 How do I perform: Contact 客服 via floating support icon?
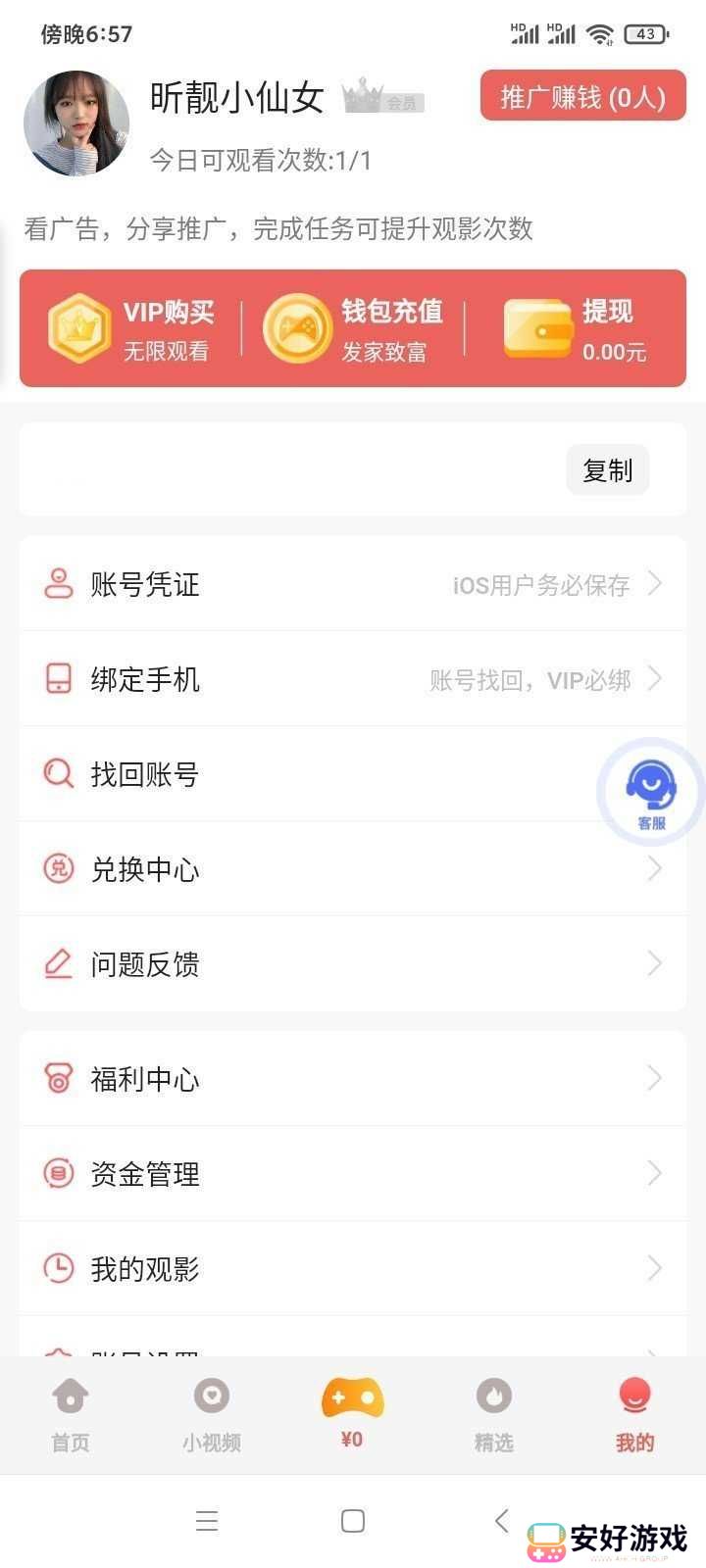coord(651,791)
